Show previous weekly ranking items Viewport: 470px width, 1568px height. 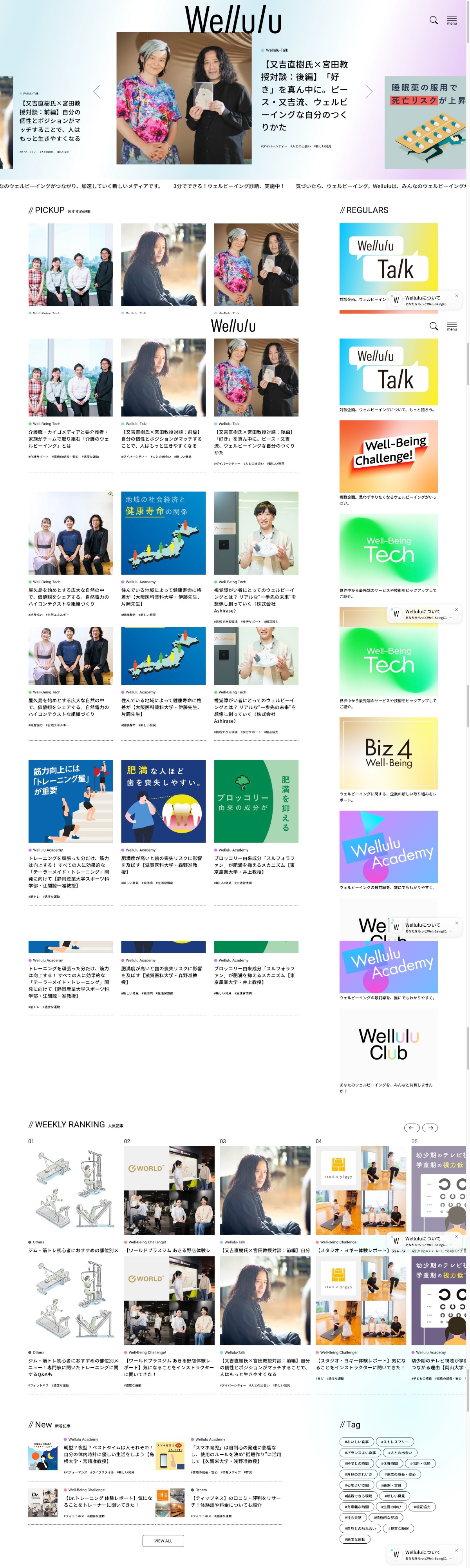point(412,1128)
